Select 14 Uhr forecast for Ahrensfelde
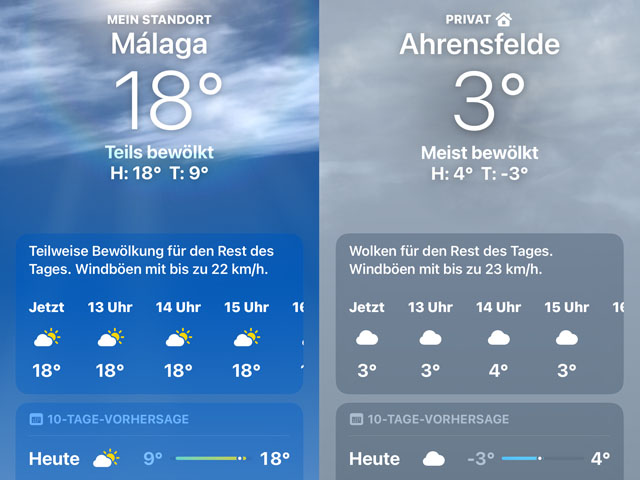This screenshot has width=640, height=480. [498, 338]
